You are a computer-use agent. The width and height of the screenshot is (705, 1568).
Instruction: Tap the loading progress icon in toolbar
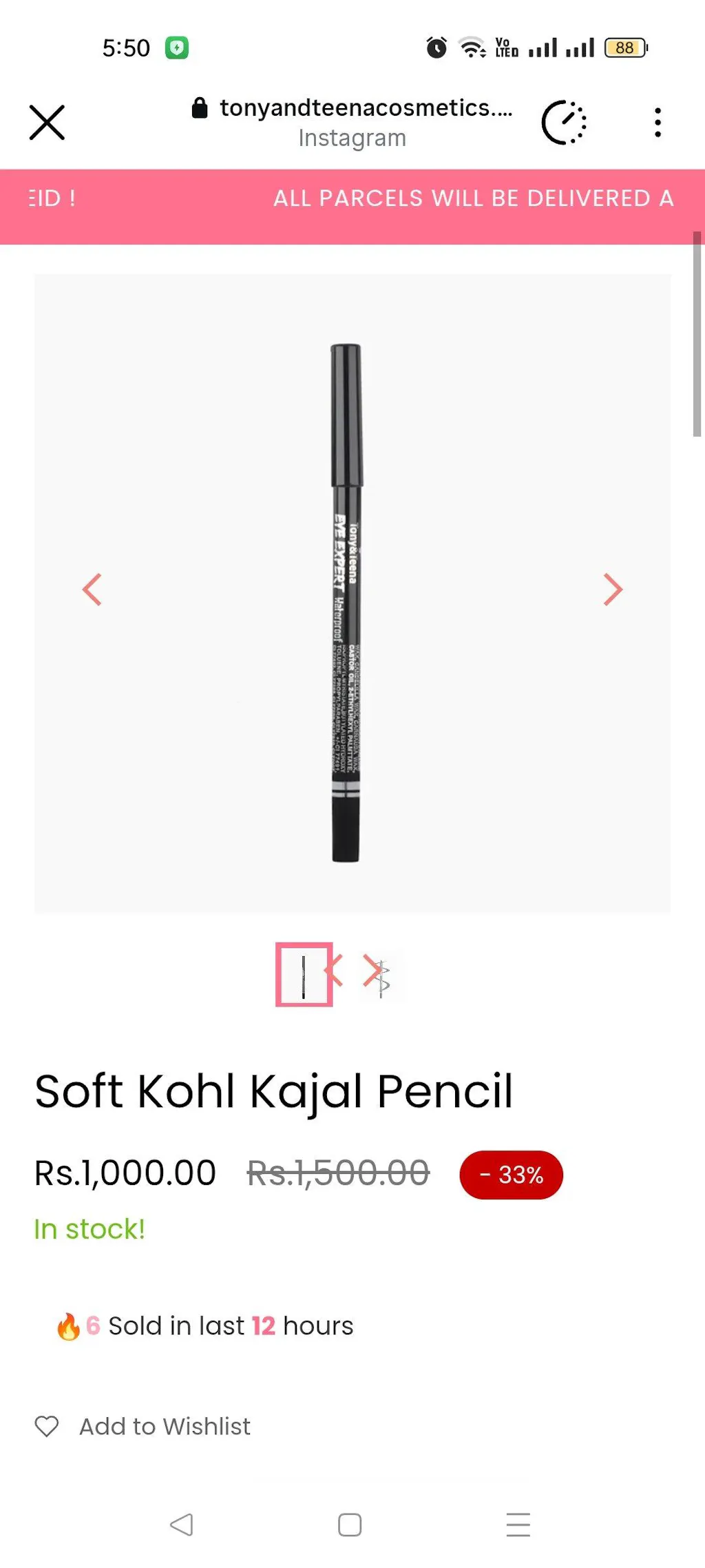564,123
